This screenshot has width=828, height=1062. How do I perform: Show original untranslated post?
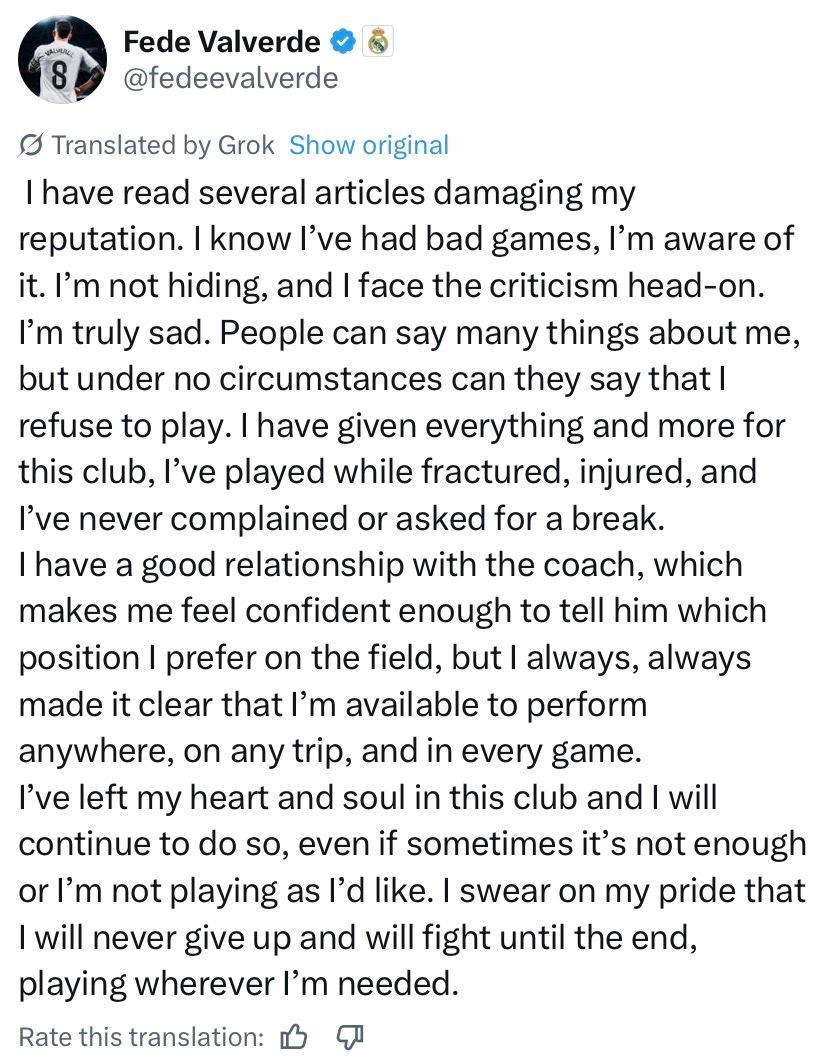click(x=368, y=145)
